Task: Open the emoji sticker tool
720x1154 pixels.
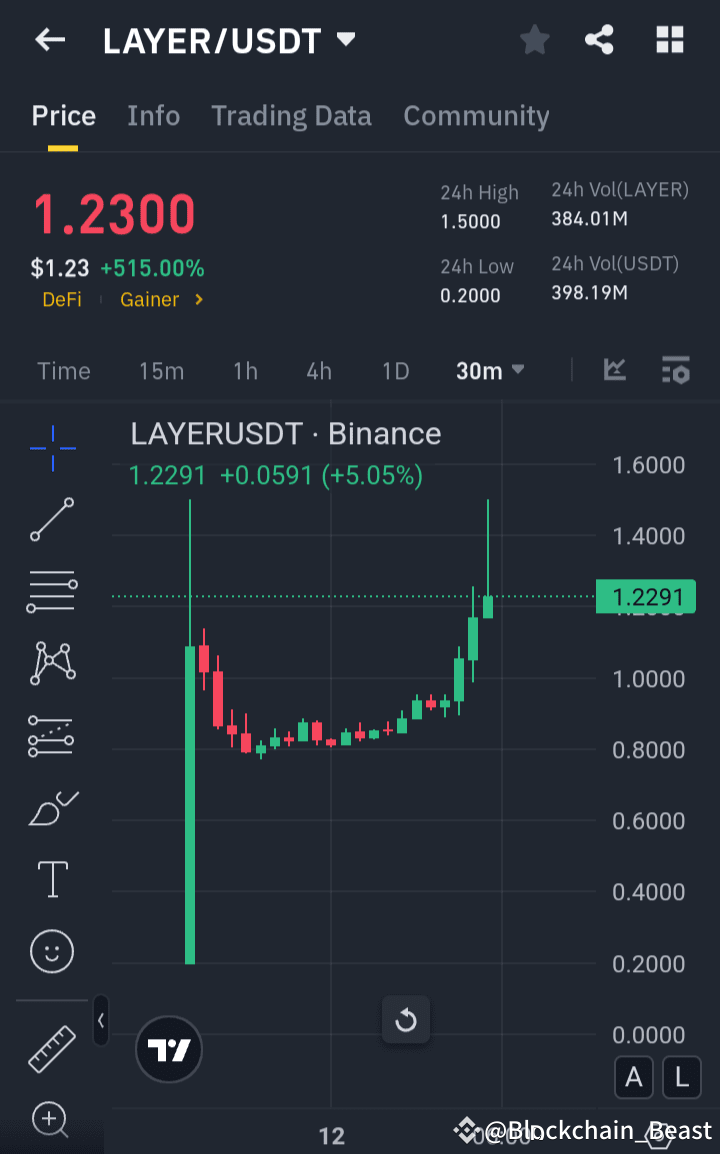Action: [x=51, y=951]
